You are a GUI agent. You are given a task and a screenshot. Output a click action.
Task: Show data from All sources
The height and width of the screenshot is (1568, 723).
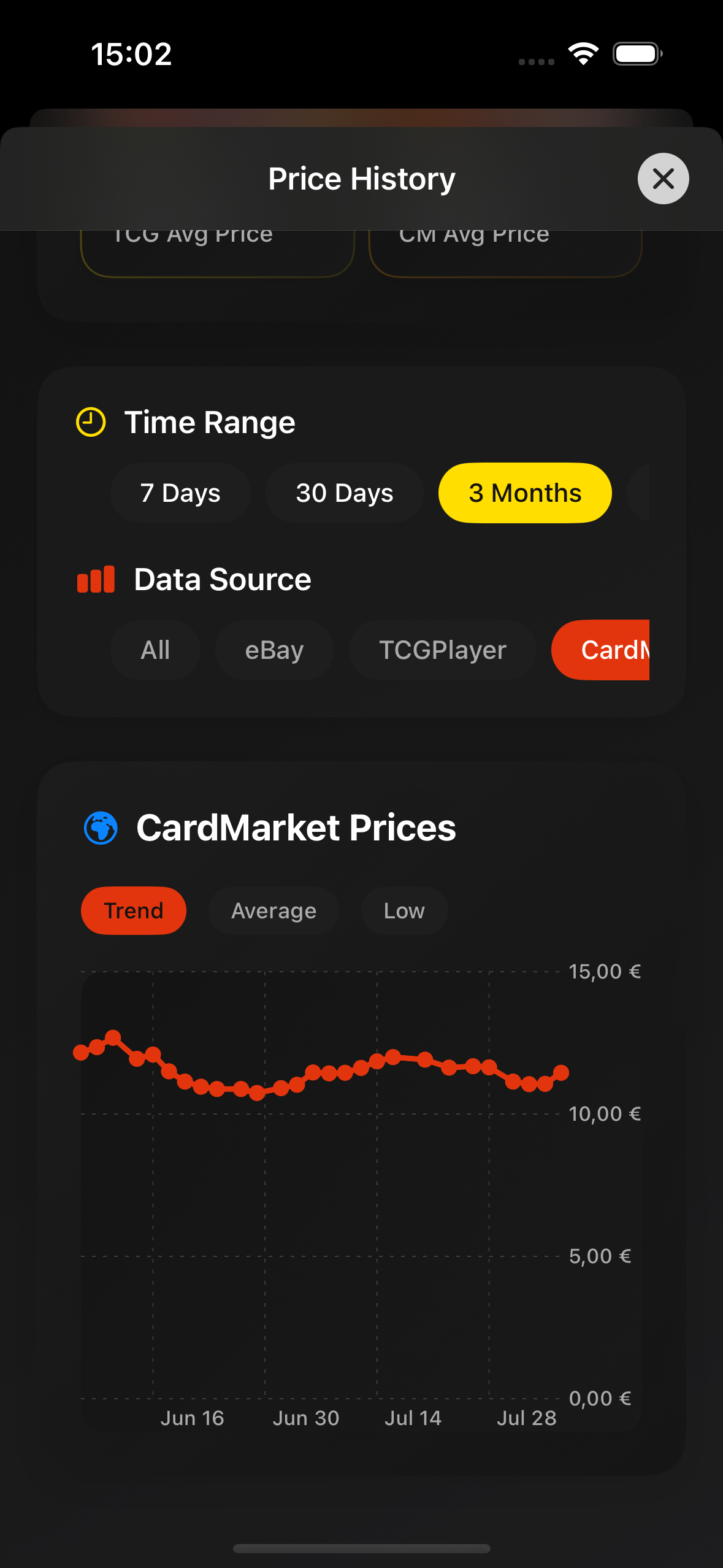(x=155, y=650)
